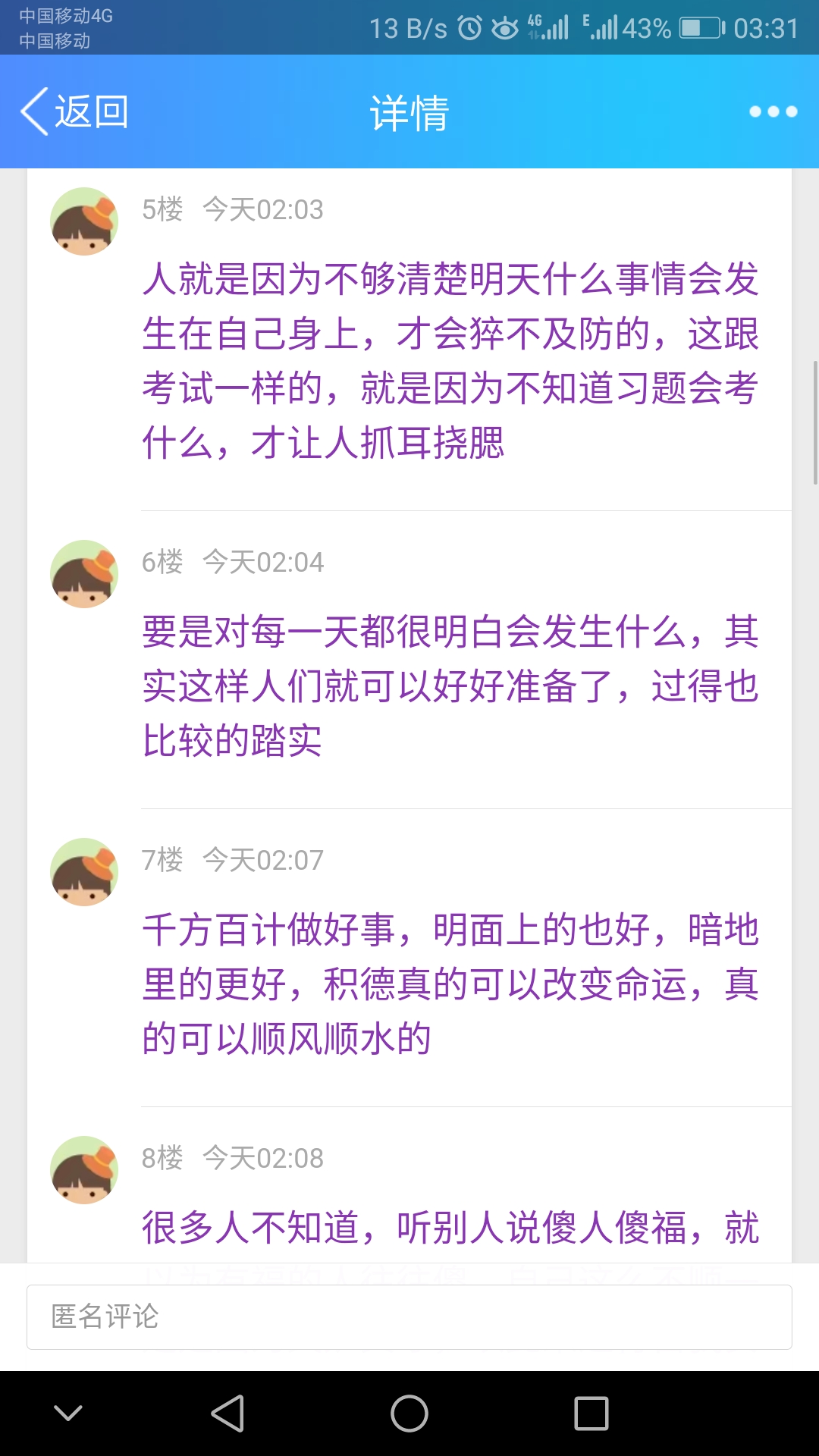Tap the avatar of the 6楼 commenter
The width and height of the screenshot is (819, 1456).
[84, 574]
